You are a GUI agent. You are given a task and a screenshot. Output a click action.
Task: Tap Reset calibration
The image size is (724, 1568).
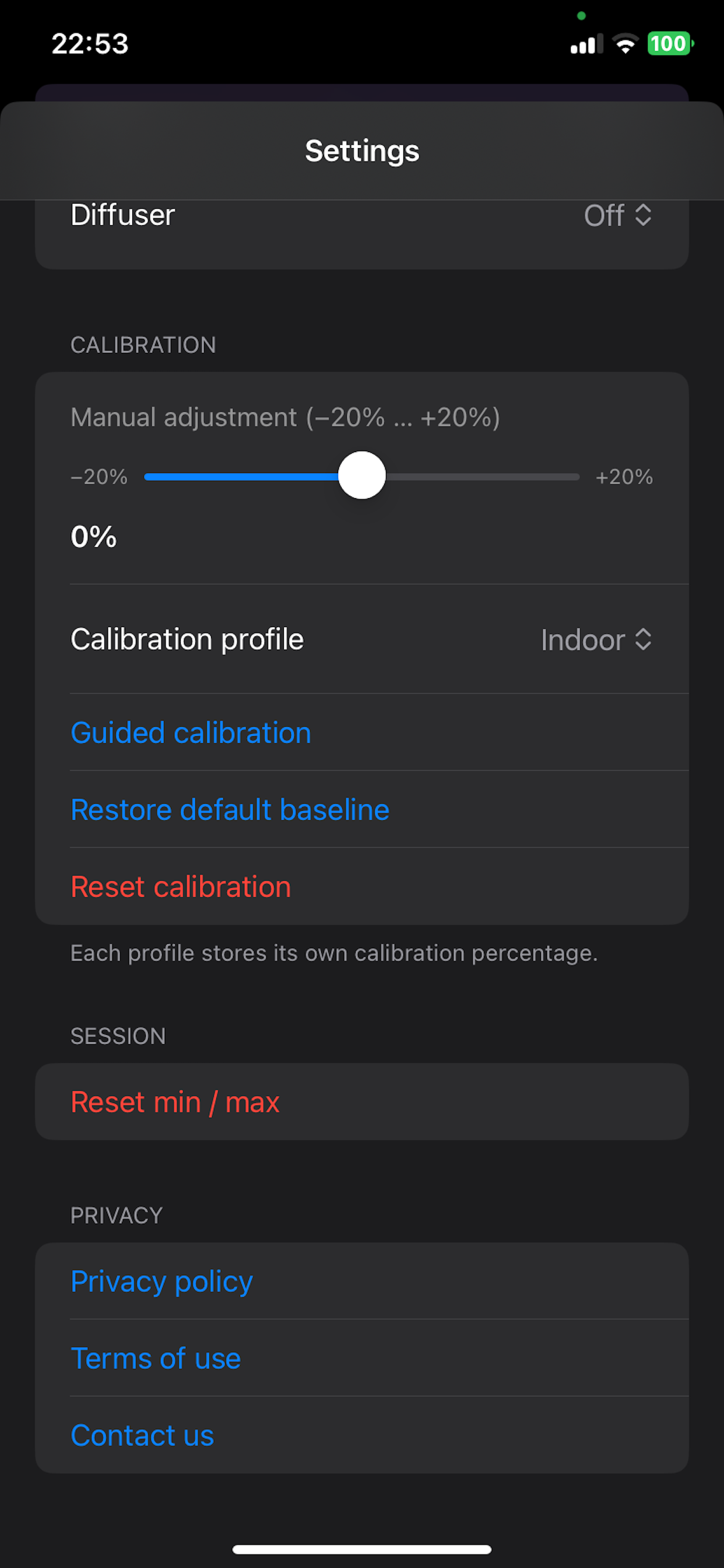(x=181, y=886)
